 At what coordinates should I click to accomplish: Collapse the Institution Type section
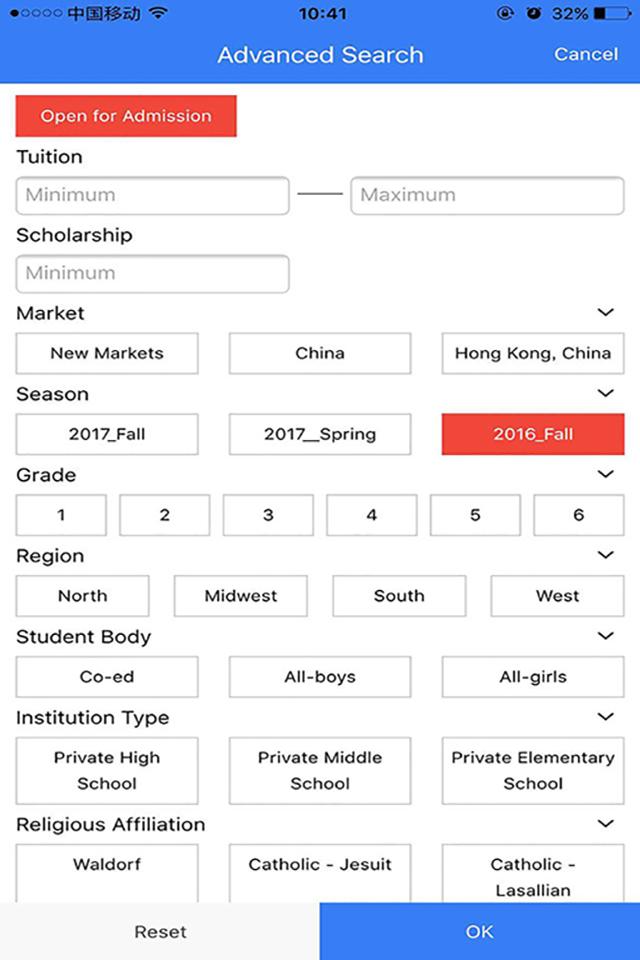click(605, 717)
